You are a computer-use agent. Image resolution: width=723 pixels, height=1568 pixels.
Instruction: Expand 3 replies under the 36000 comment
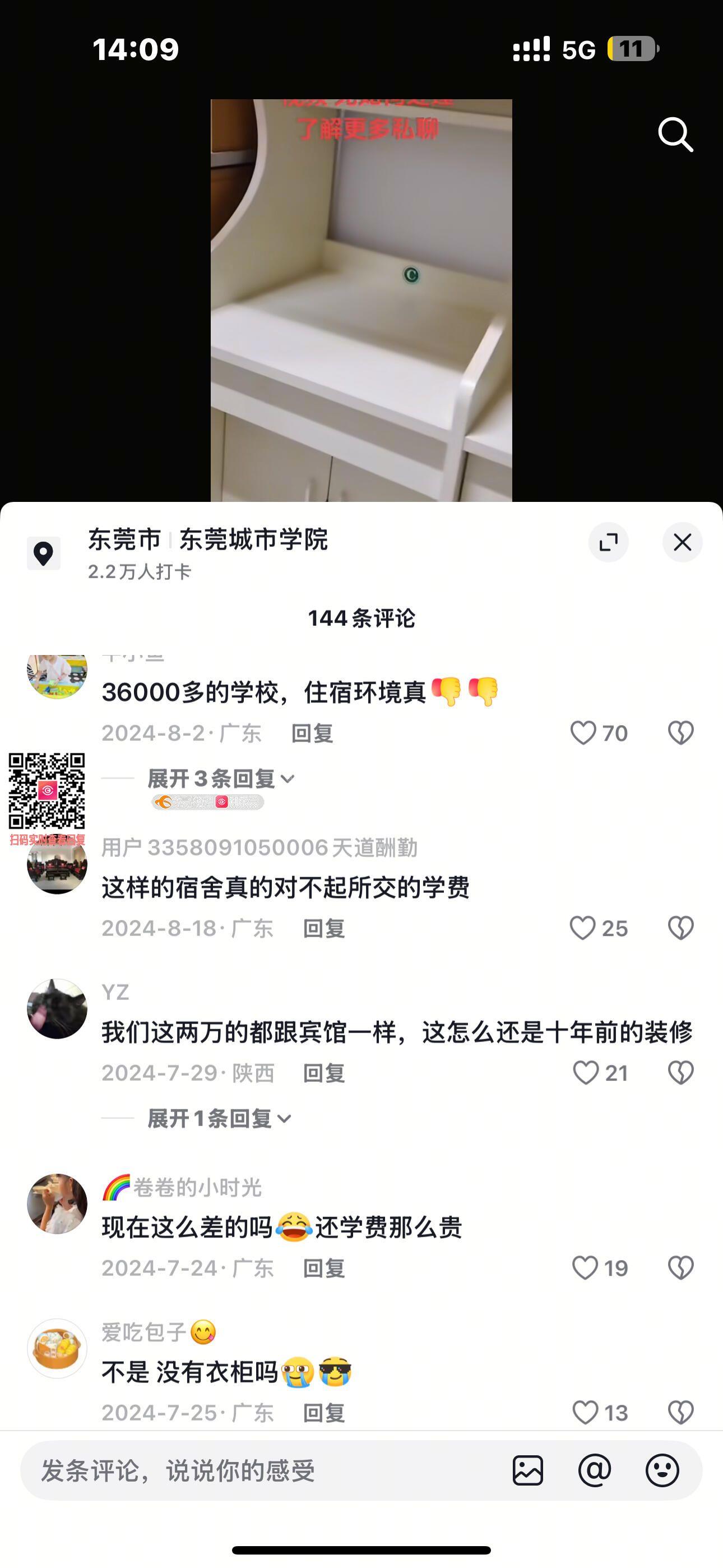[220, 778]
